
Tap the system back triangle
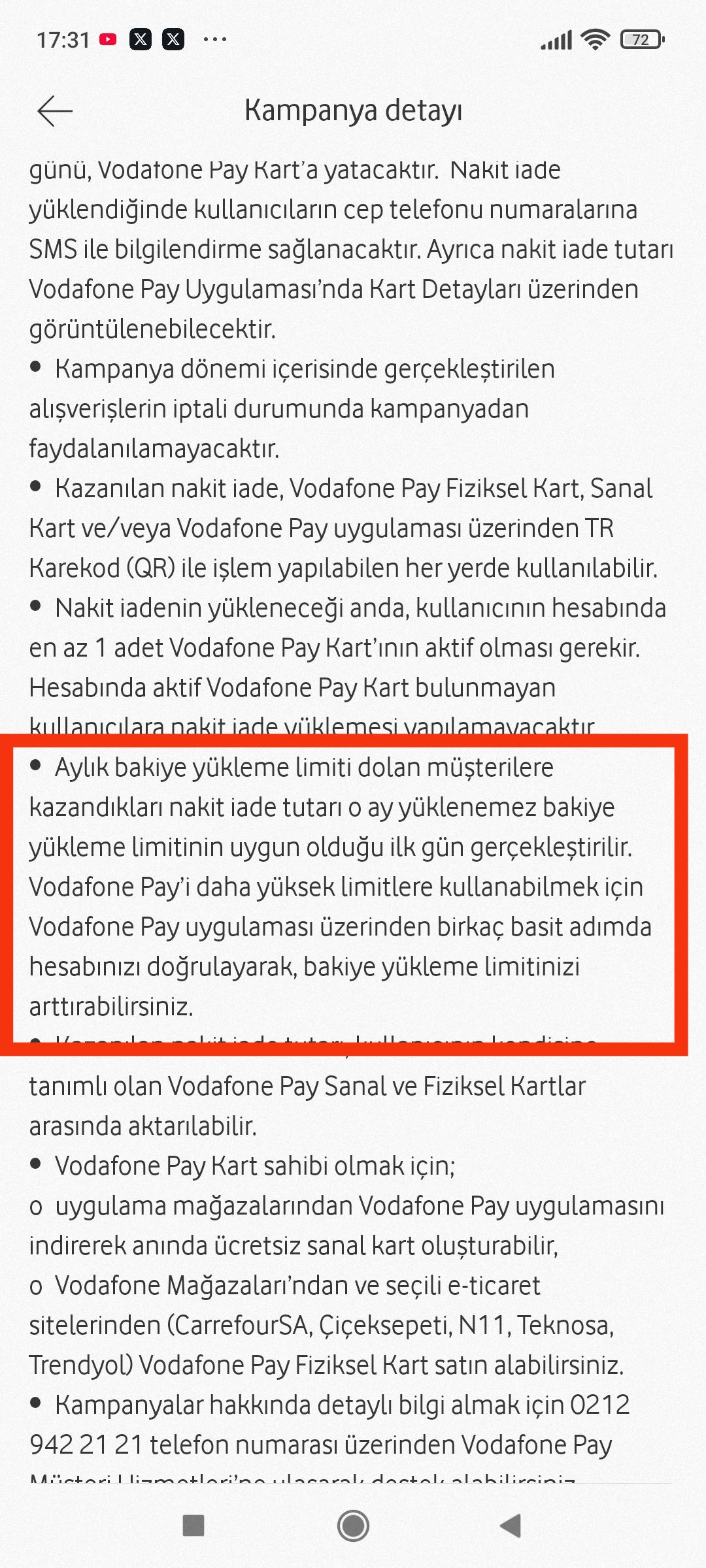511,1526
